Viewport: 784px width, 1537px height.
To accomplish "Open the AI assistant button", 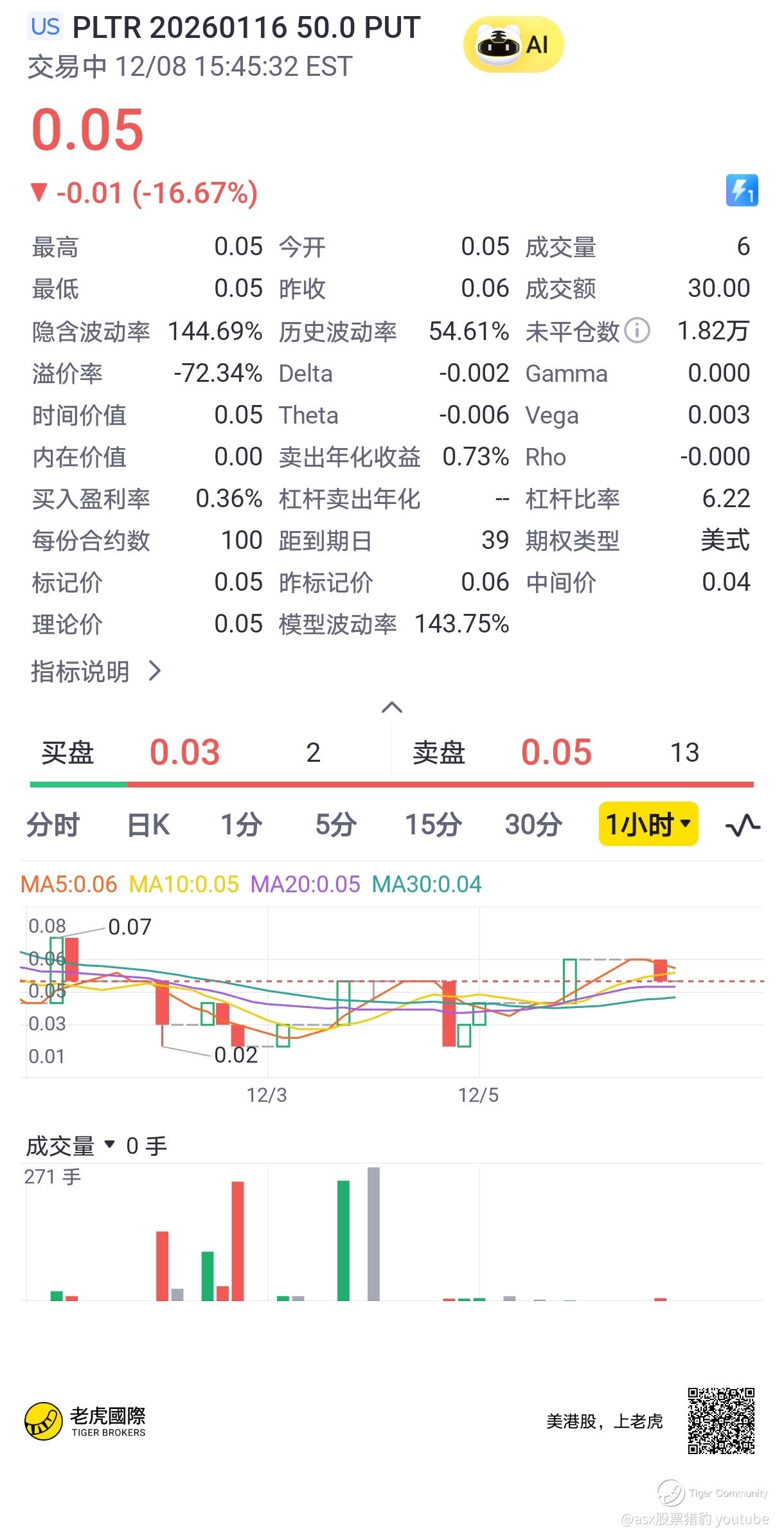I will pos(513,45).
